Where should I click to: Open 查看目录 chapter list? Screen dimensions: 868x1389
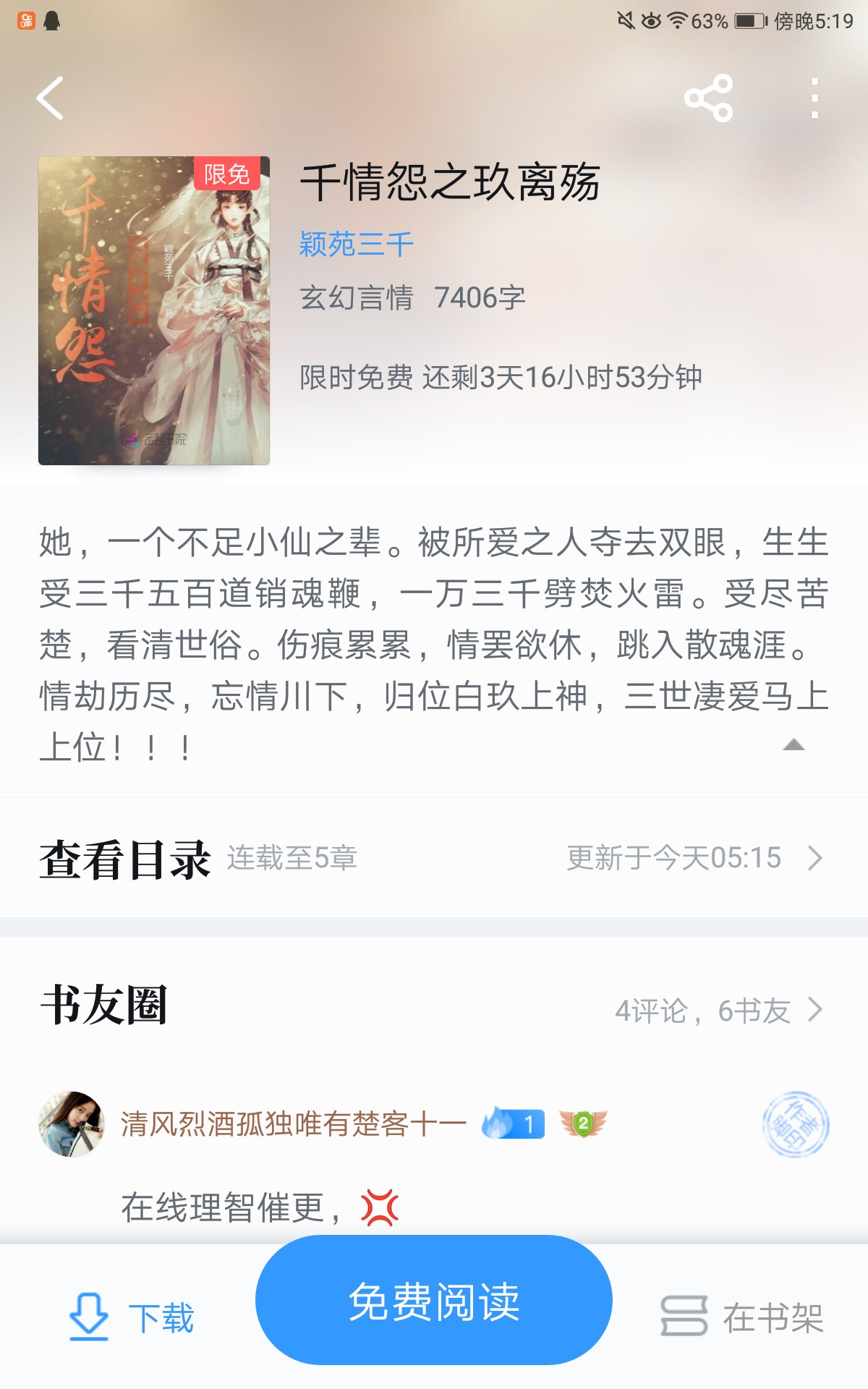(x=434, y=859)
